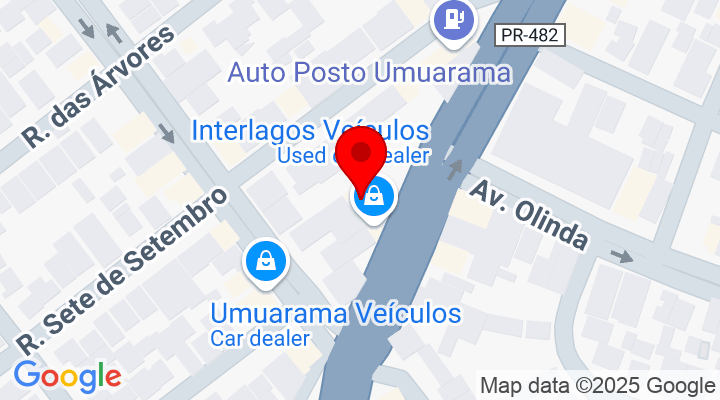Open the Auto Posto Umuarama gas station marker
720x400 pixels.
(x=453, y=20)
